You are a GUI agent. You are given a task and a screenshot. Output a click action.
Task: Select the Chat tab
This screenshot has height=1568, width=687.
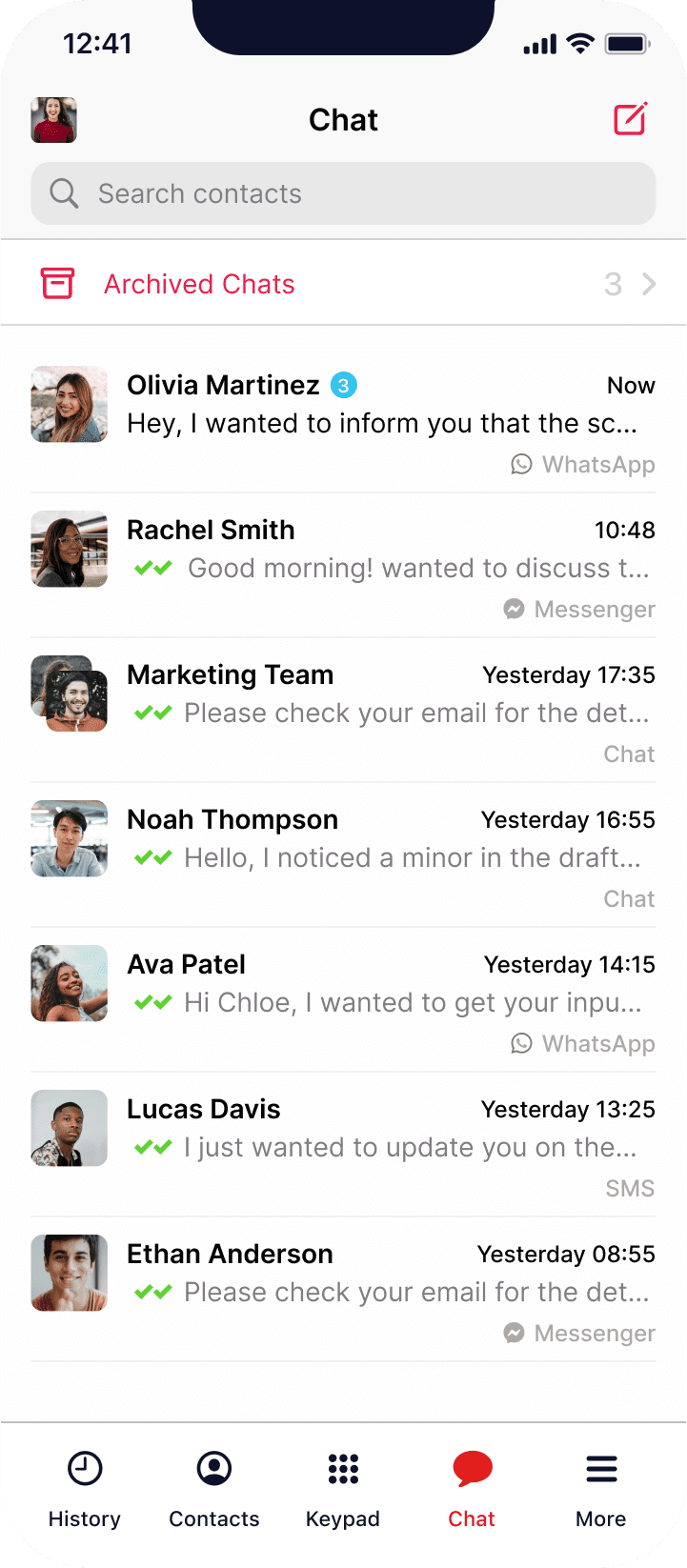point(472,1490)
